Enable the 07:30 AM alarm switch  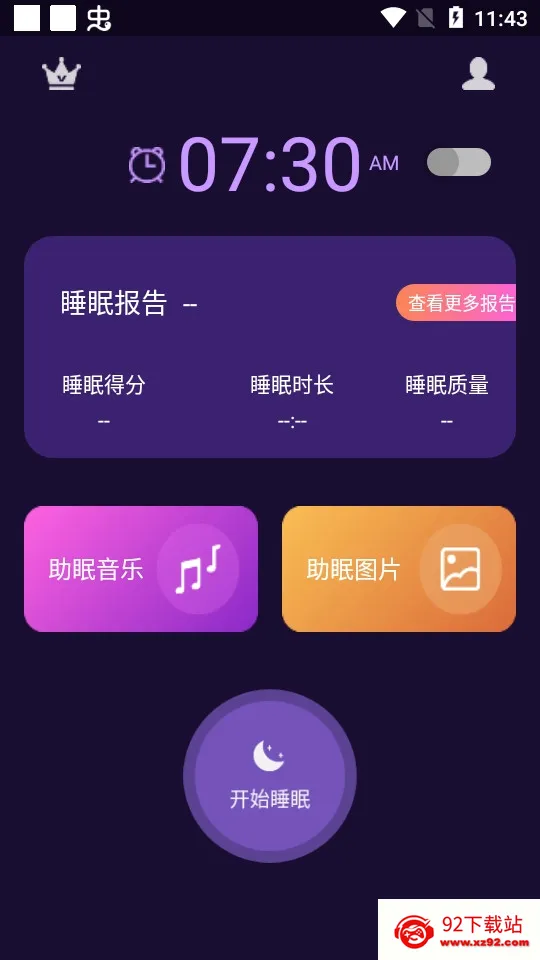pyautogui.click(x=459, y=162)
